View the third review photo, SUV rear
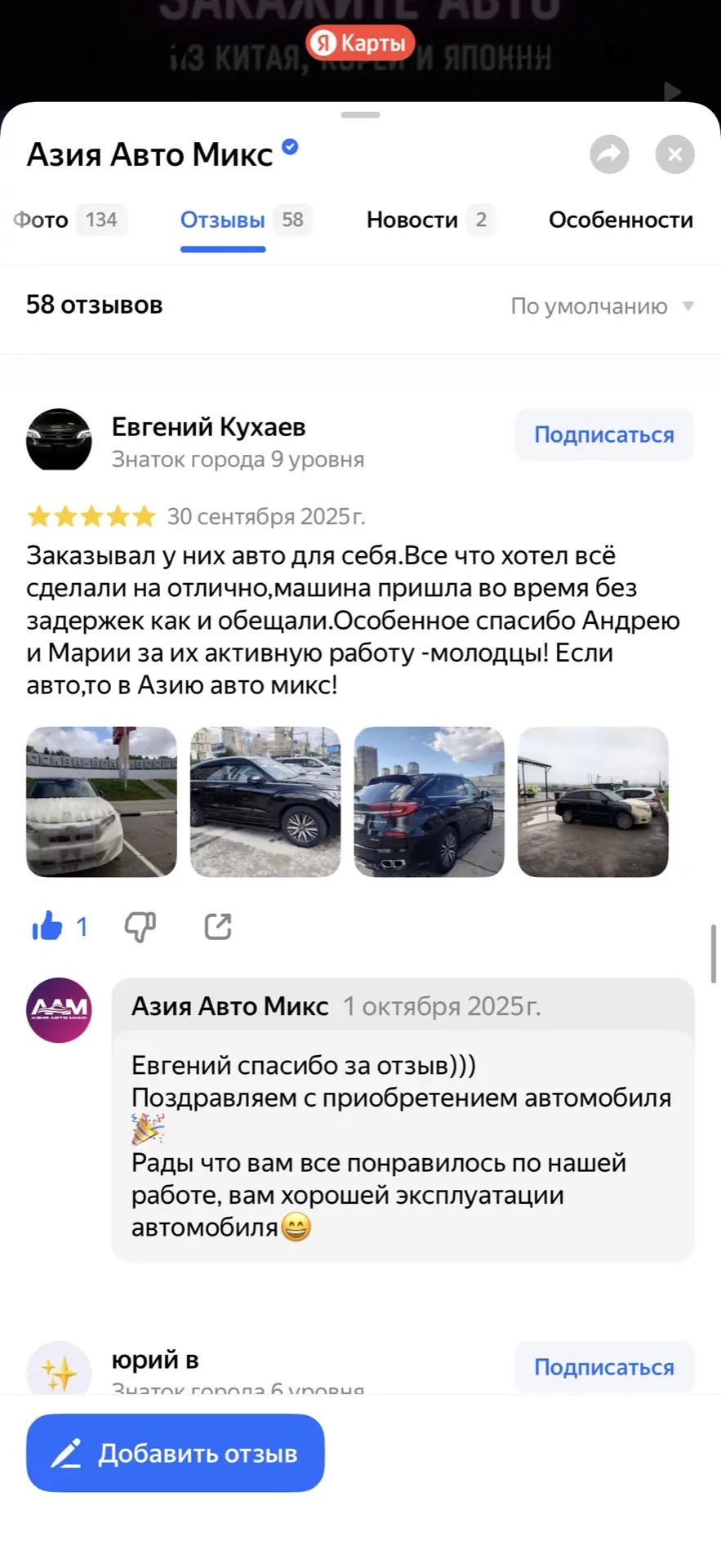Screen dimensions: 721x1568 [x=429, y=802]
